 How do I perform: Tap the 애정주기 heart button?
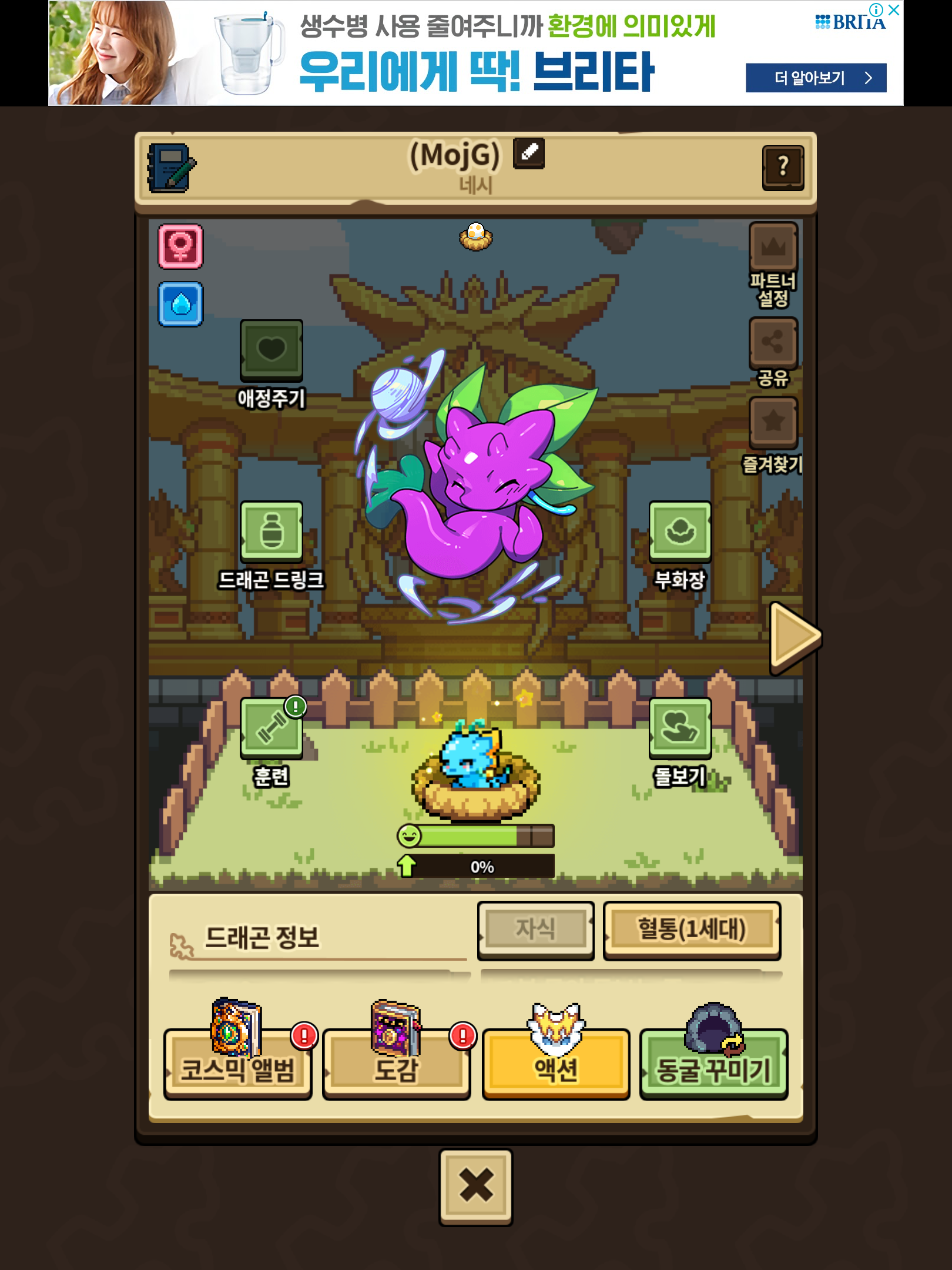(x=271, y=350)
